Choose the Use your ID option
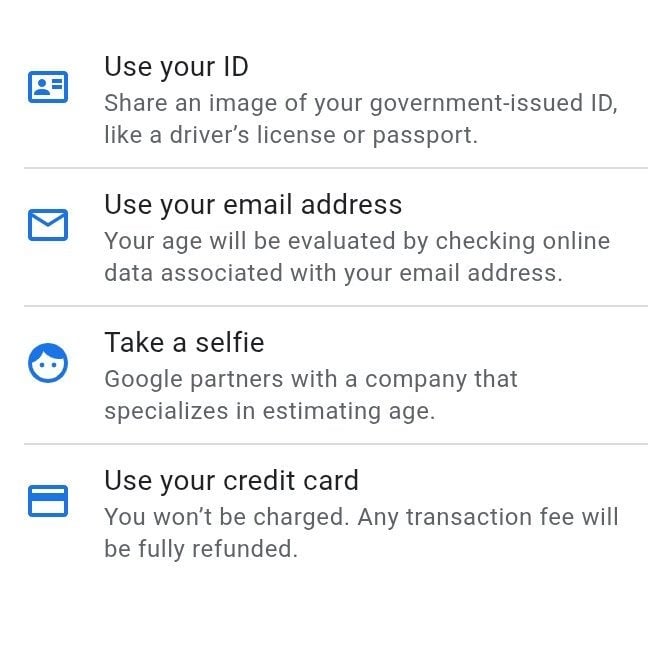The image size is (668, 668). [x=176, y=68]
